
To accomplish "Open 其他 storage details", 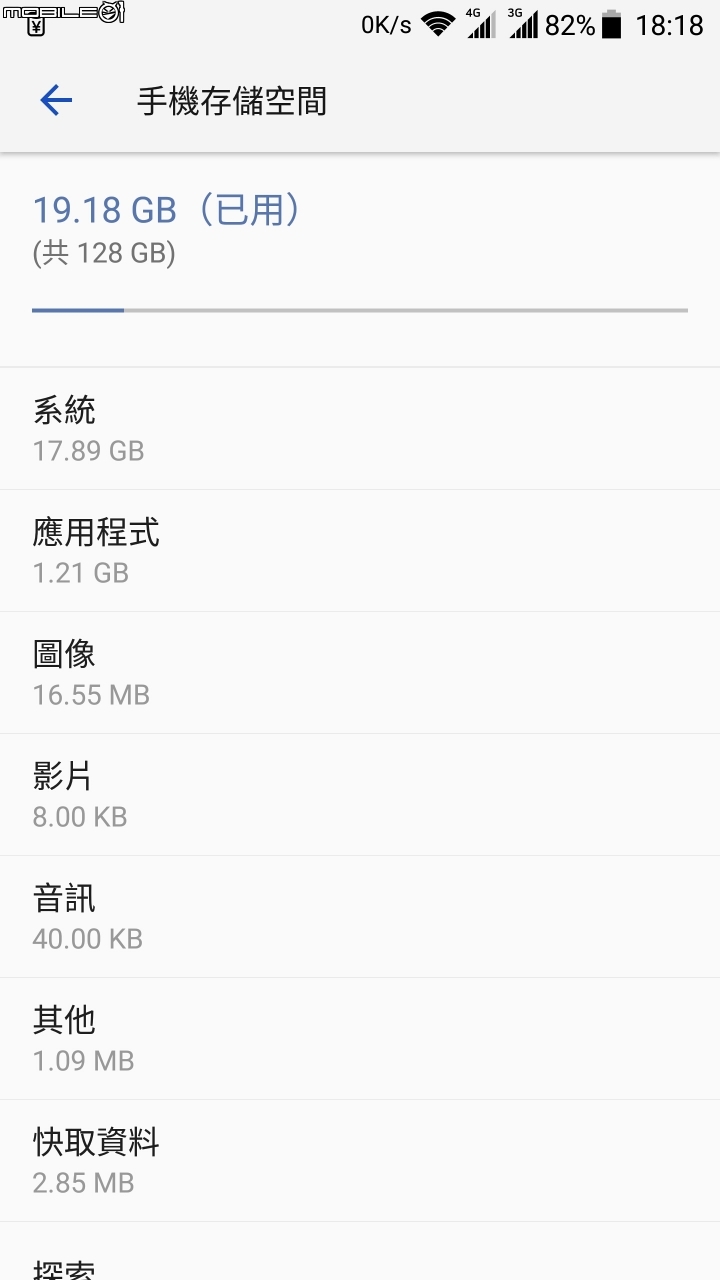I will pos(360,1039).
